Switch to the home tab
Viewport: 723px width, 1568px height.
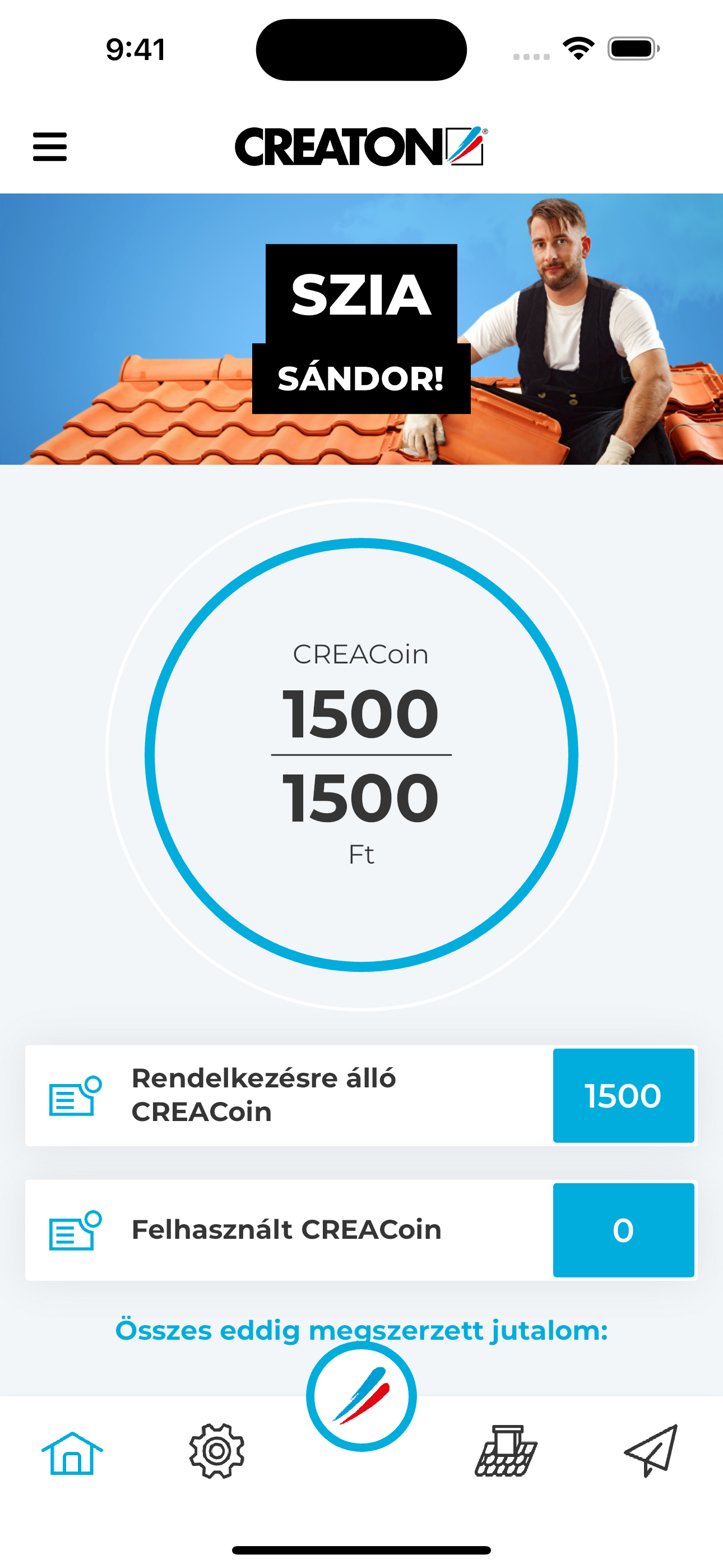(x=72, y=1453)
